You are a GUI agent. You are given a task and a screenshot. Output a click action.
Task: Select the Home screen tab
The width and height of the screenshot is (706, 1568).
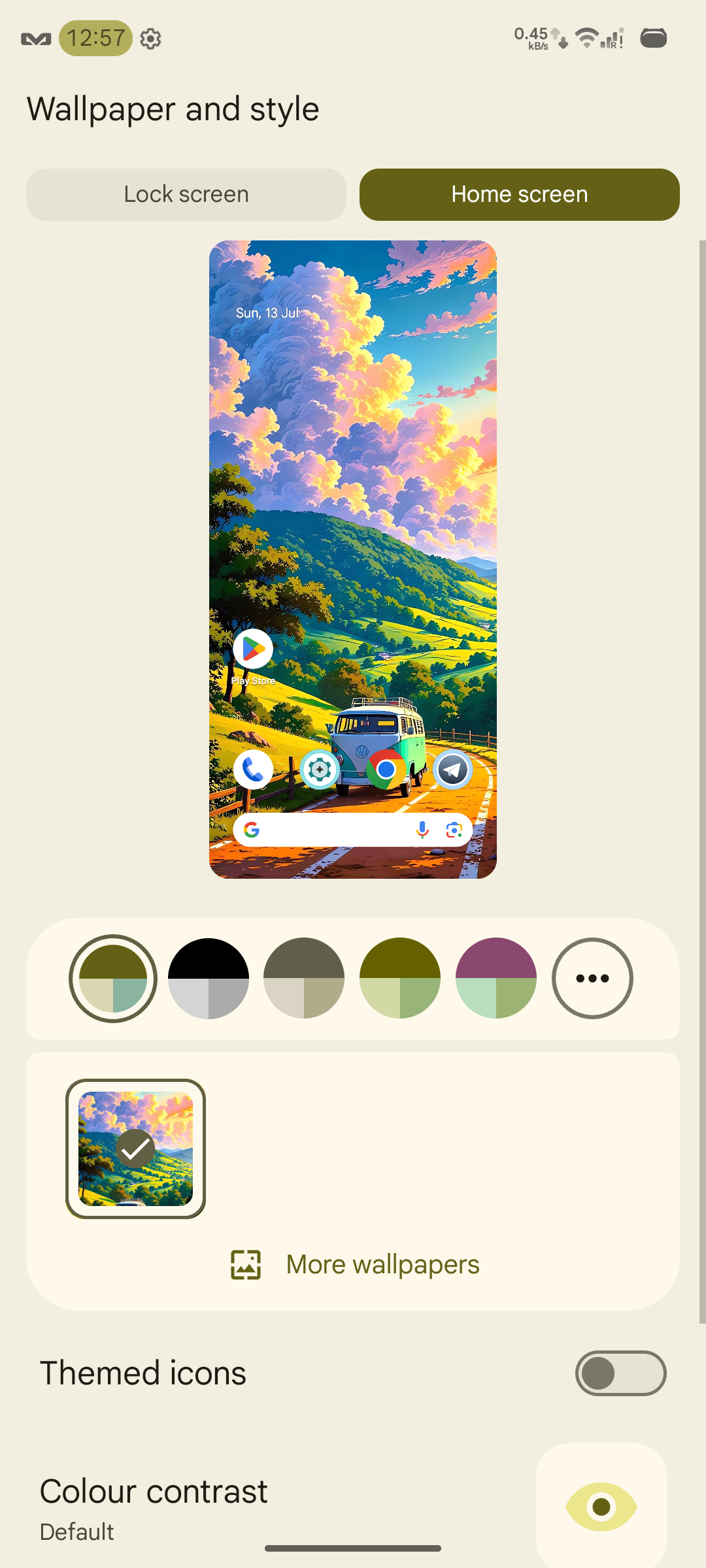[x=520, y=195]
